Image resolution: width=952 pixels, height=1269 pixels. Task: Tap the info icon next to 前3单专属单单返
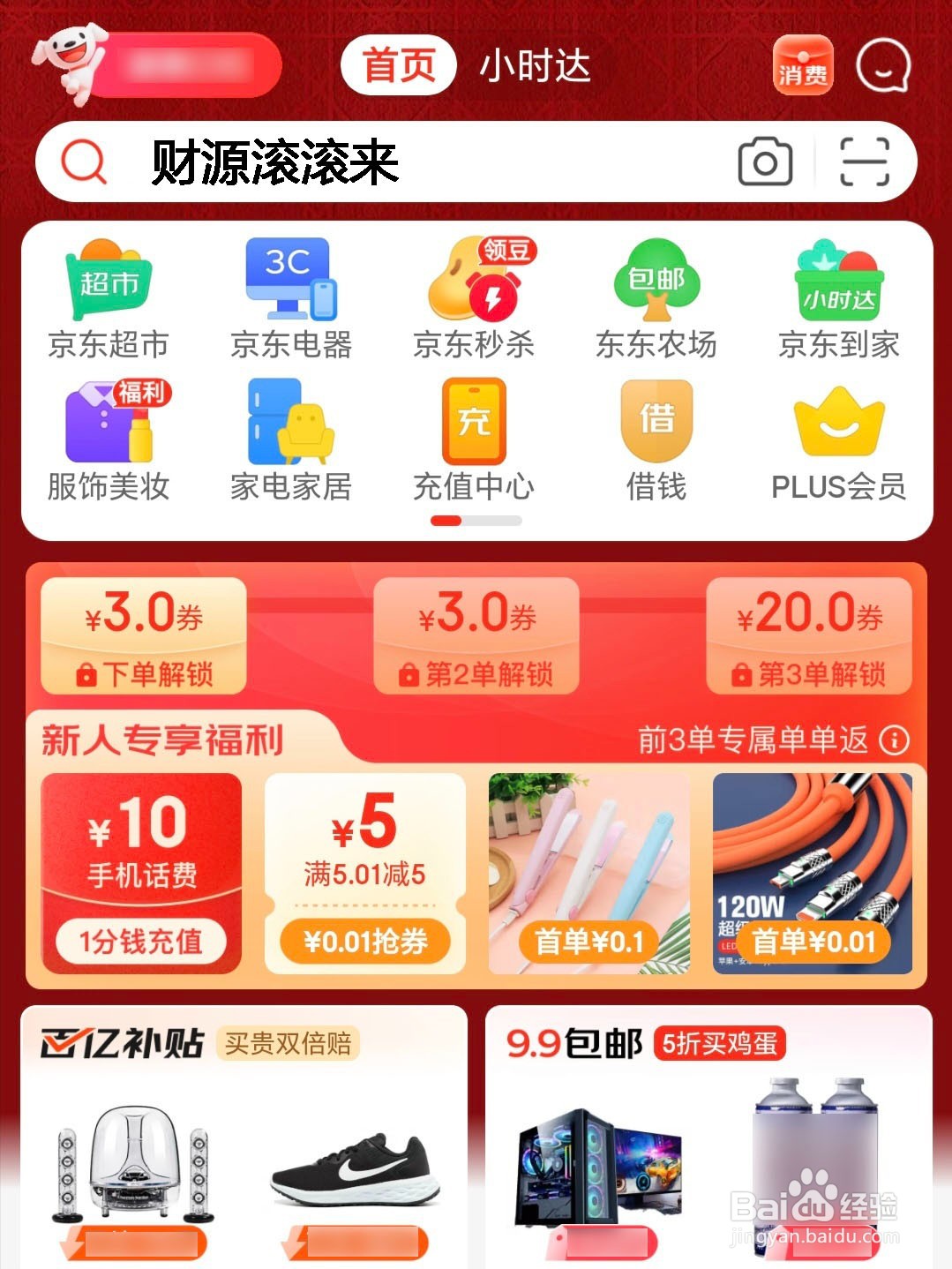click(896, 741)
